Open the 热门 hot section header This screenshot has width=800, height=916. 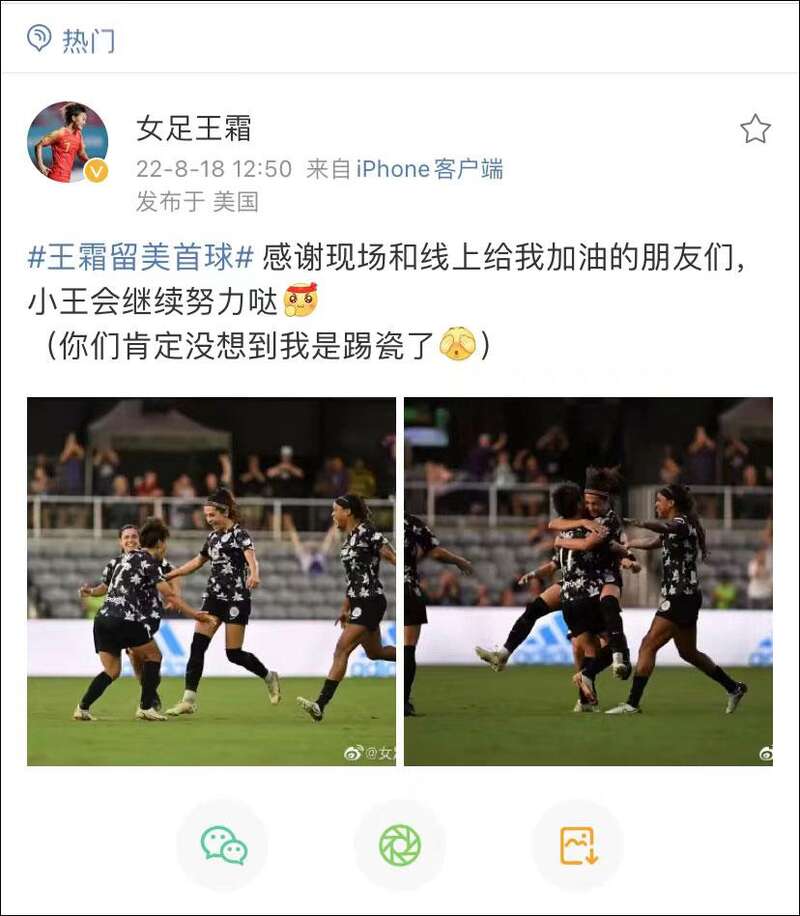tap(72, 40)
